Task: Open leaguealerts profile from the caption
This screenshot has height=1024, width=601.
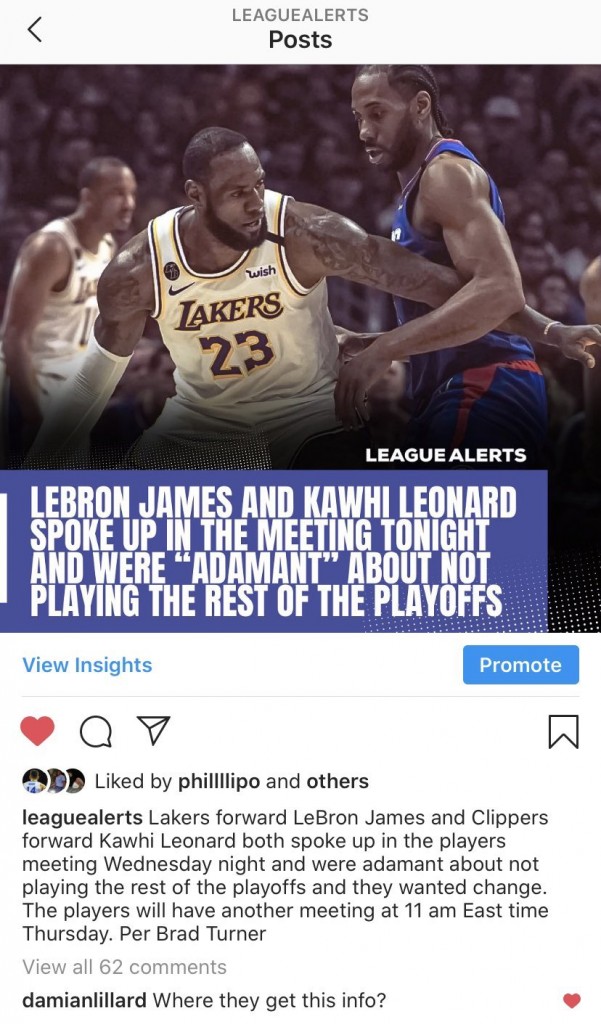Action: coord(82,817)
